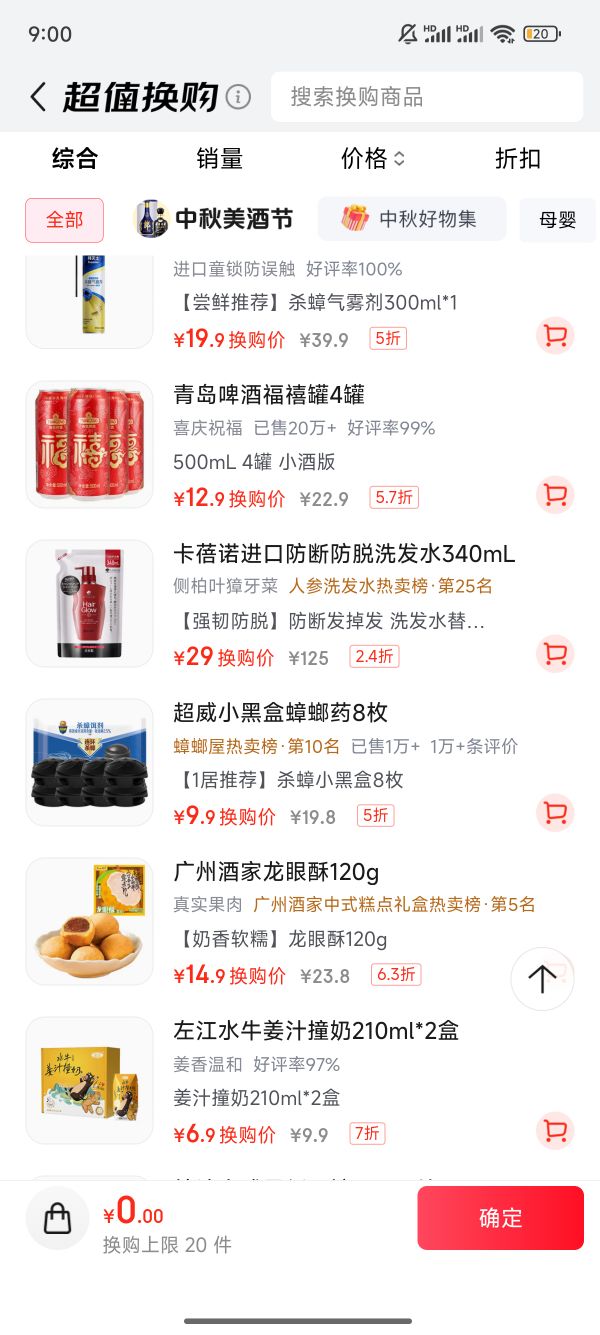Add 杀蟑气雾剂300ml to the cart
The height and width of the screenshot is (1335, 600).
555,336
